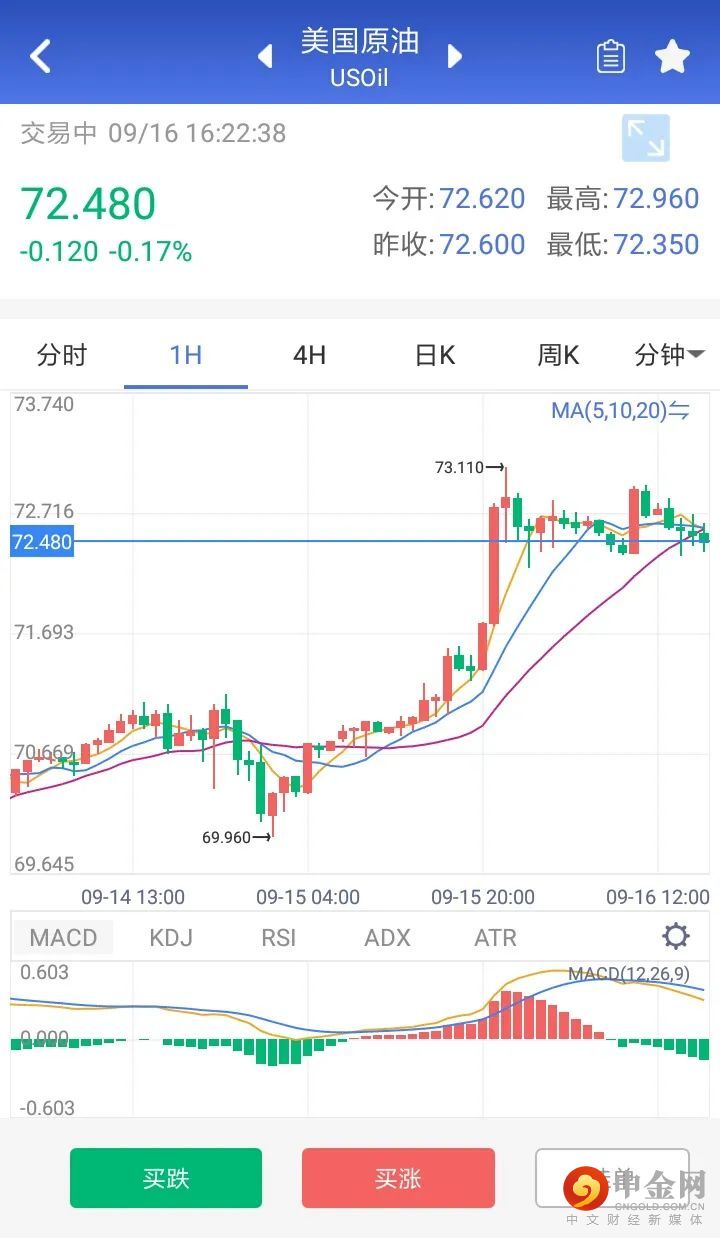Show the 周K weekly chart

click(558, 355)
